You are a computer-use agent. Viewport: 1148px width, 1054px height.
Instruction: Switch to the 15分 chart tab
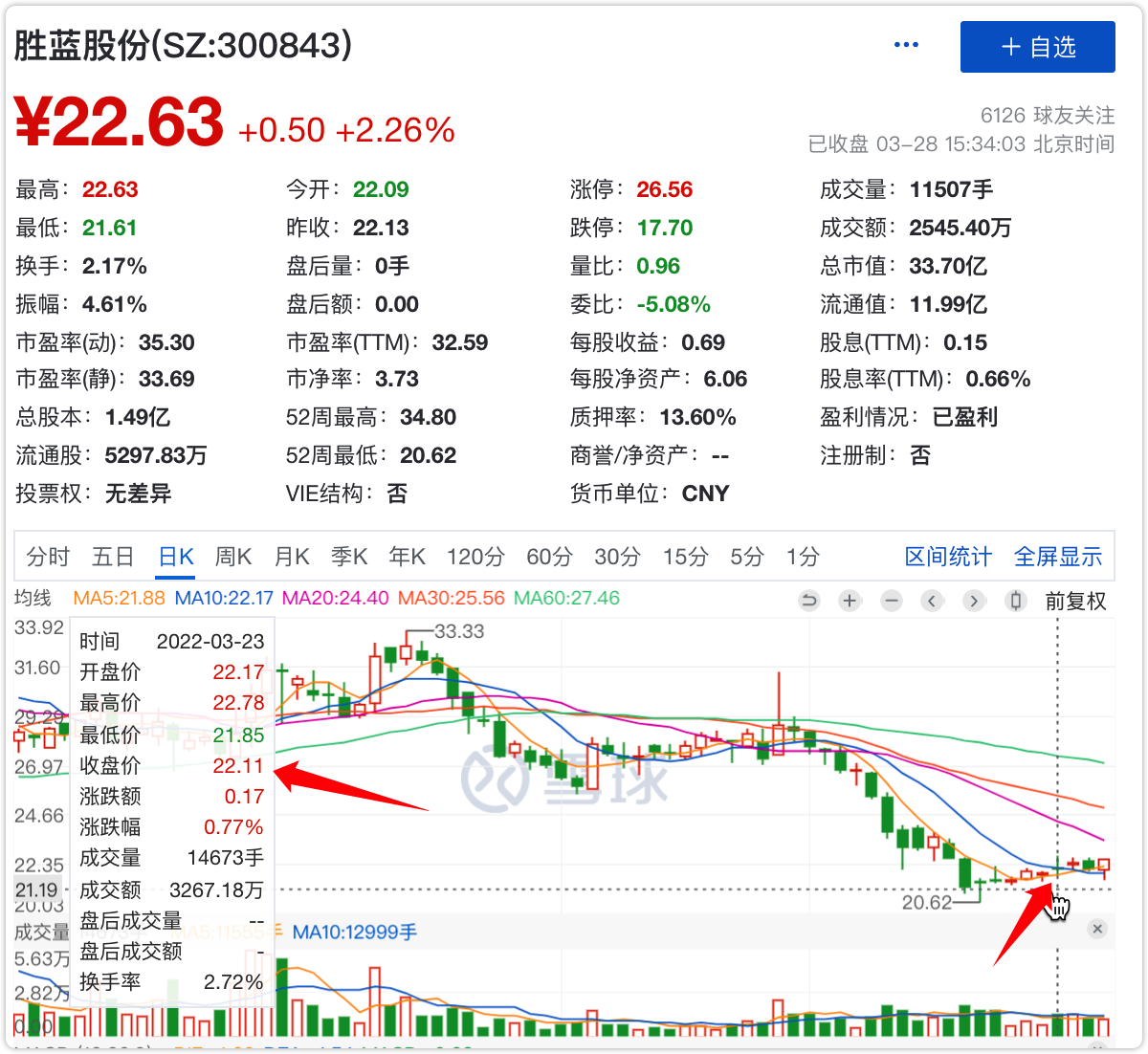click(x=686, y=557)
